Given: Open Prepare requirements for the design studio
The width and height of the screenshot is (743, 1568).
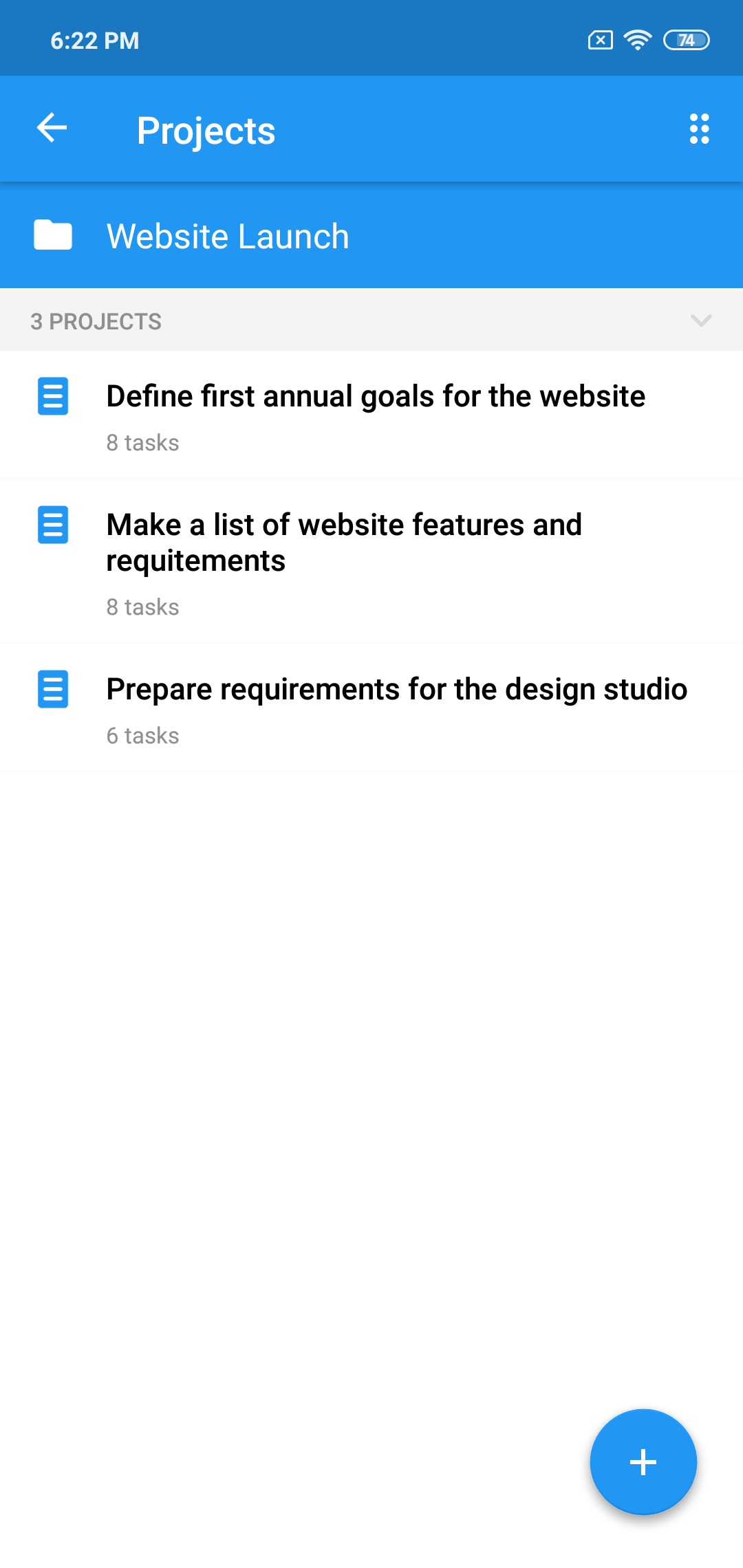Looking at the screenshot, I should pos(396,707).
